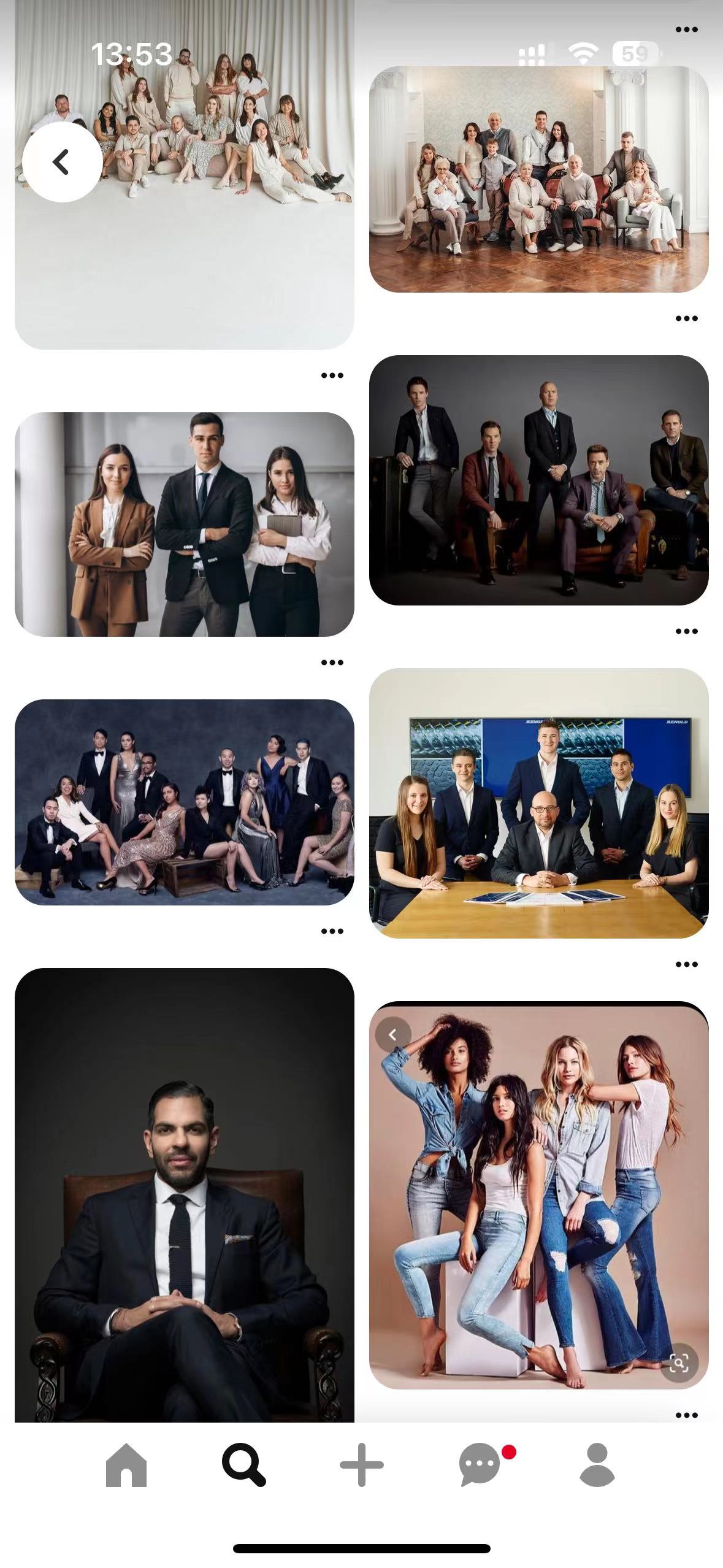Create a new pin with plus

pos(361,1465)
